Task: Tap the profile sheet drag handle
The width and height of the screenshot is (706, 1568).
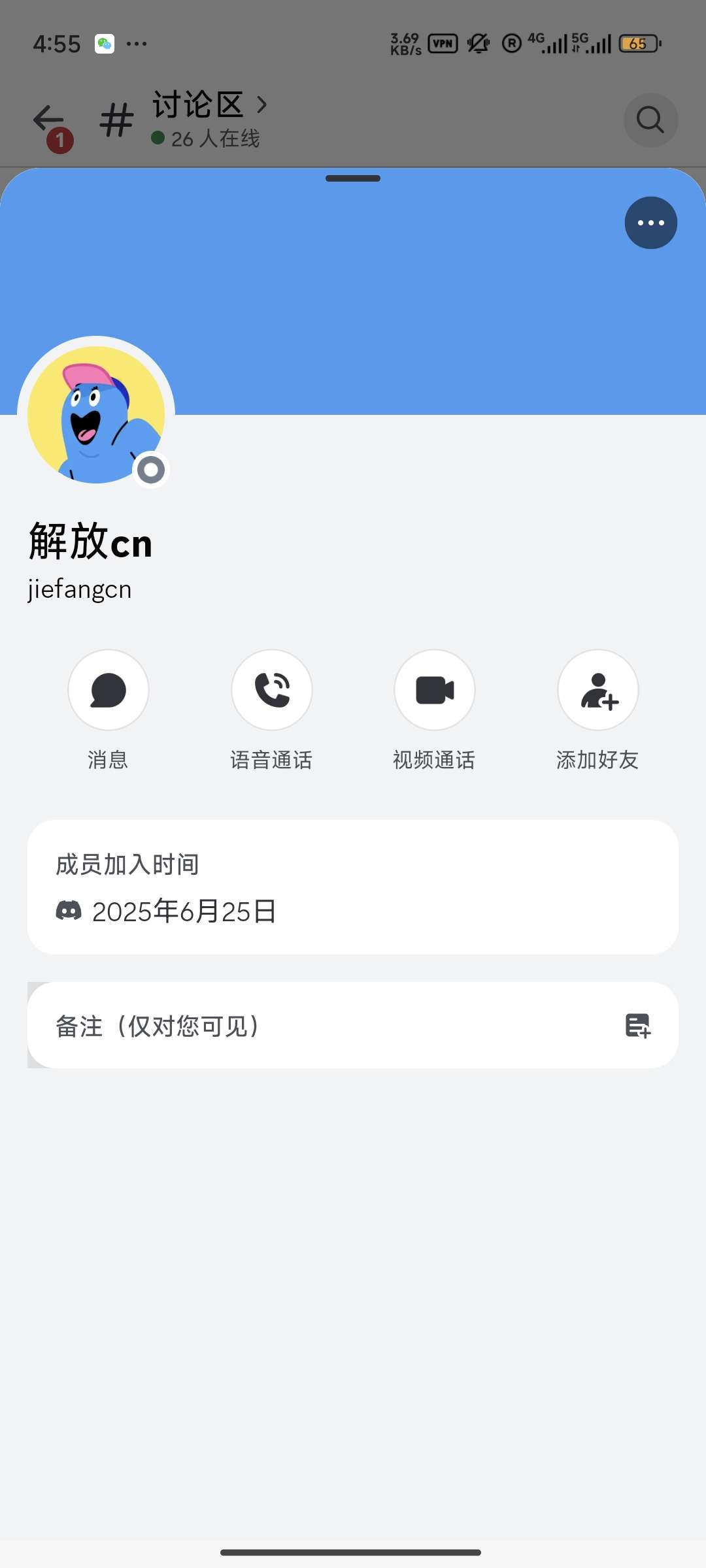Action: (x=353, y=178)
